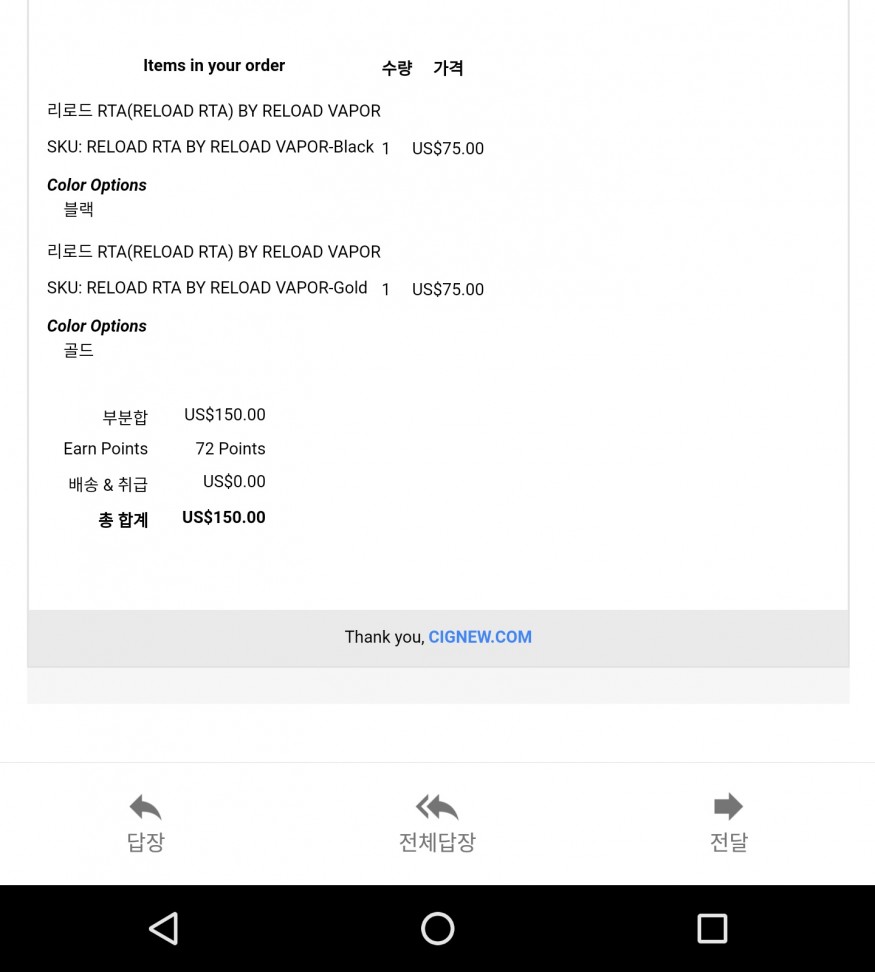Screen dimensions: 875x972
Task: Open the recent apps overview
Action: tap(711, 928)
